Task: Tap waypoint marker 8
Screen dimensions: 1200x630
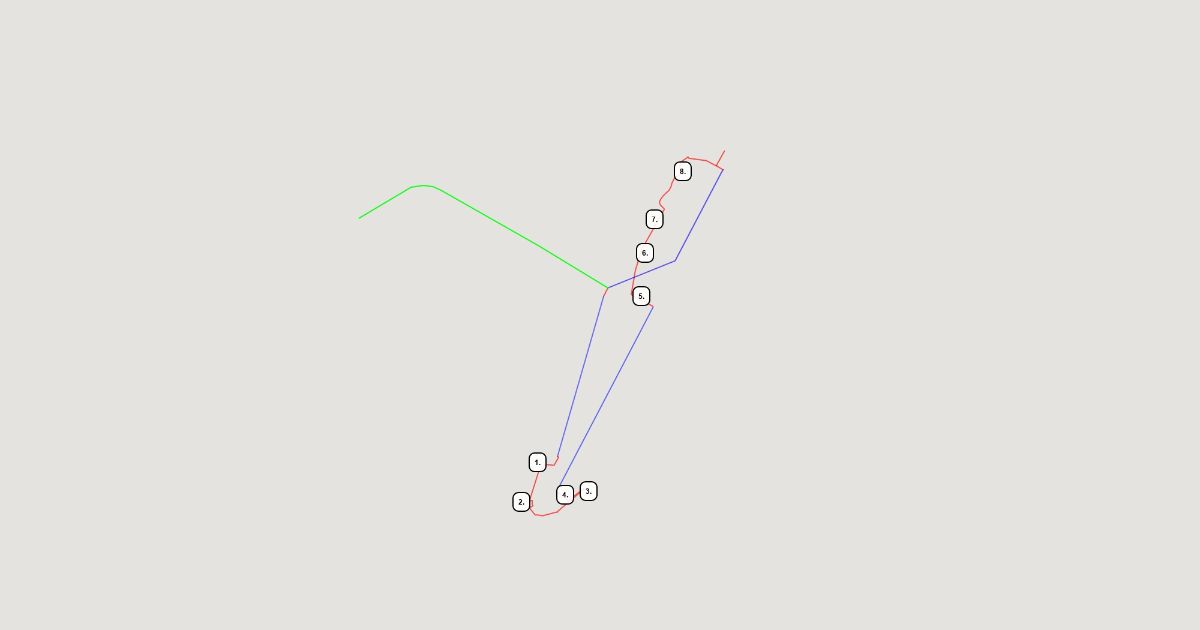Action: [x=683, y=171]
